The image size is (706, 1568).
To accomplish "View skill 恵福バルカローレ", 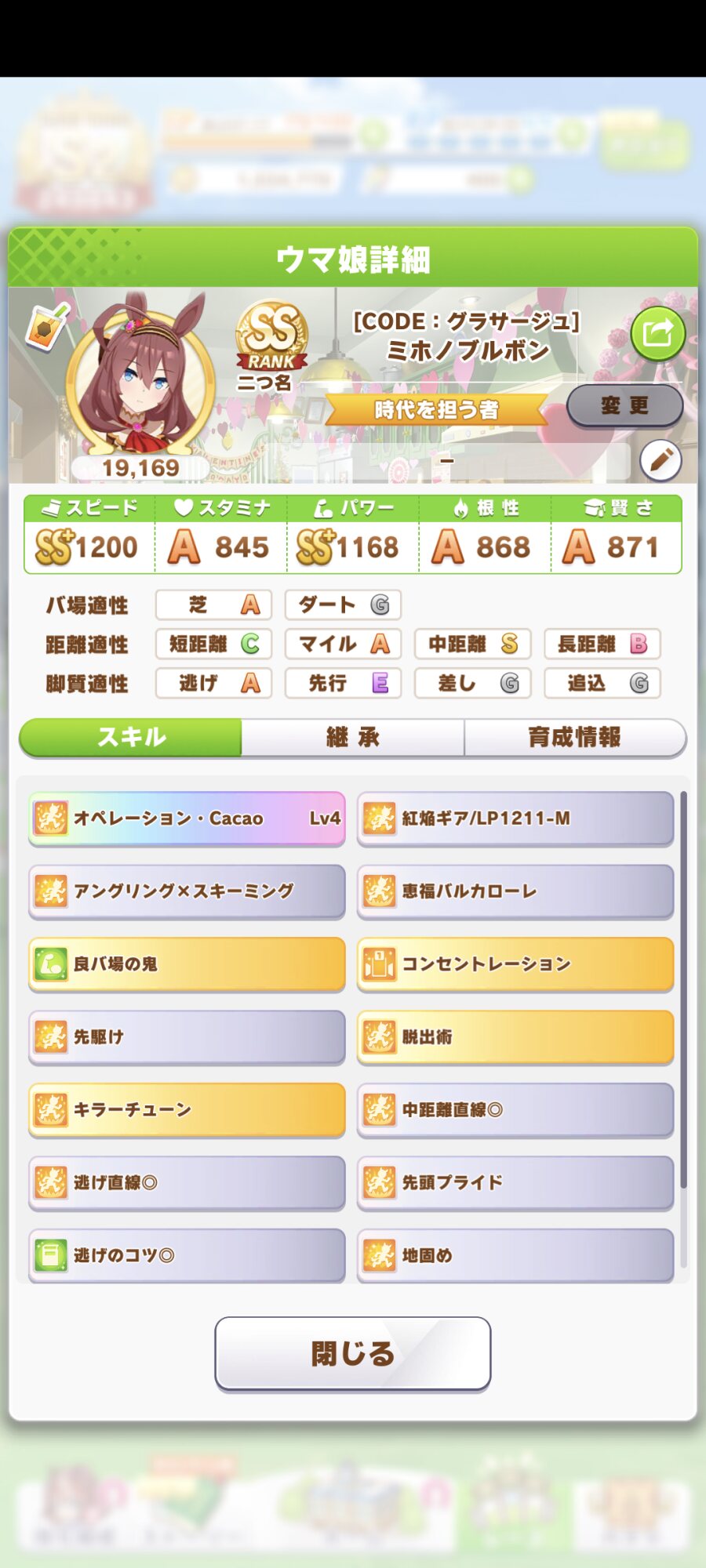I will 515,891.
